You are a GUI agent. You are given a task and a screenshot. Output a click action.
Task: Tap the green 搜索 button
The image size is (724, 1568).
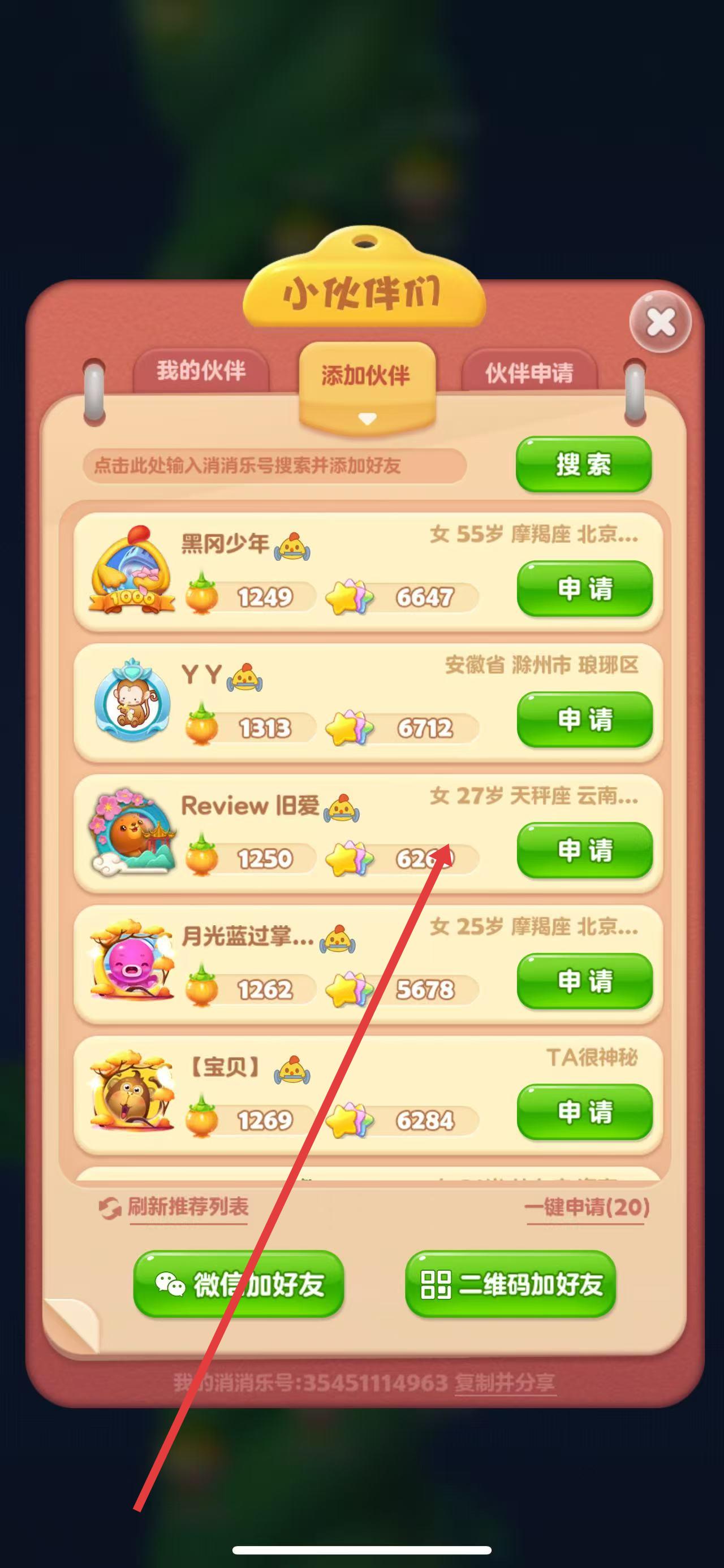(x=583, y=465)
